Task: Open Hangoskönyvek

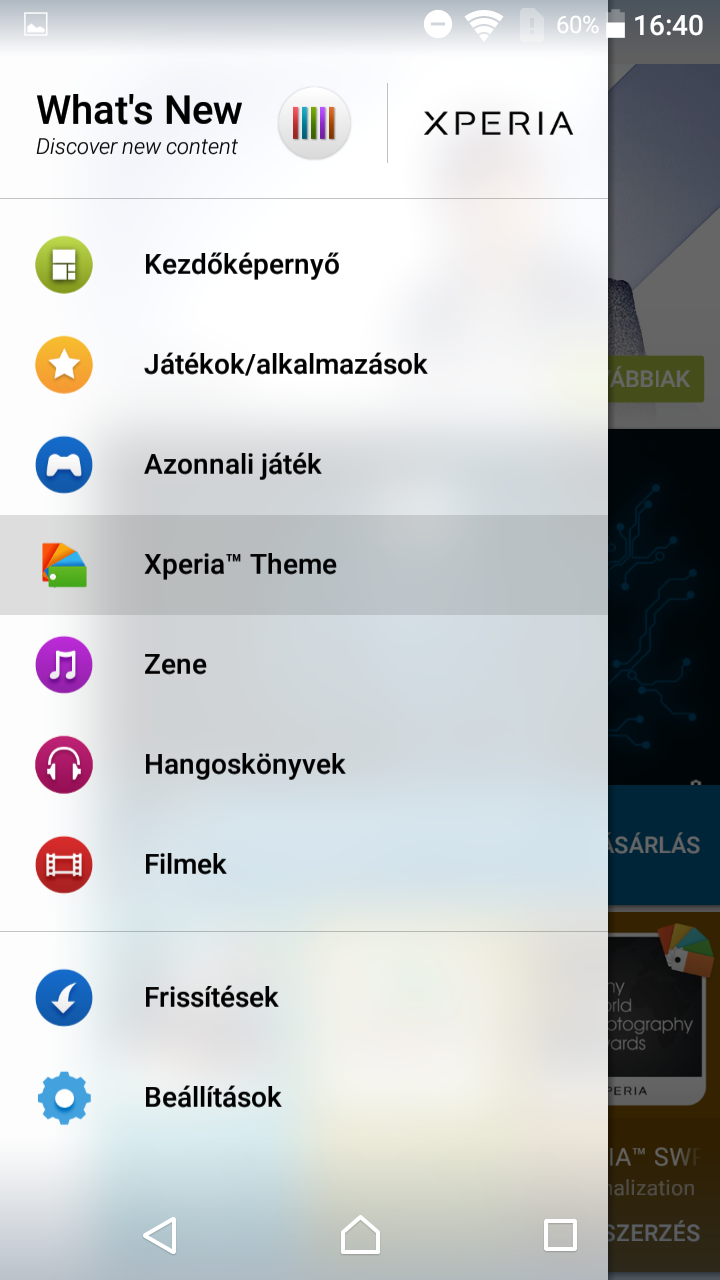Action: click(304, 765)
